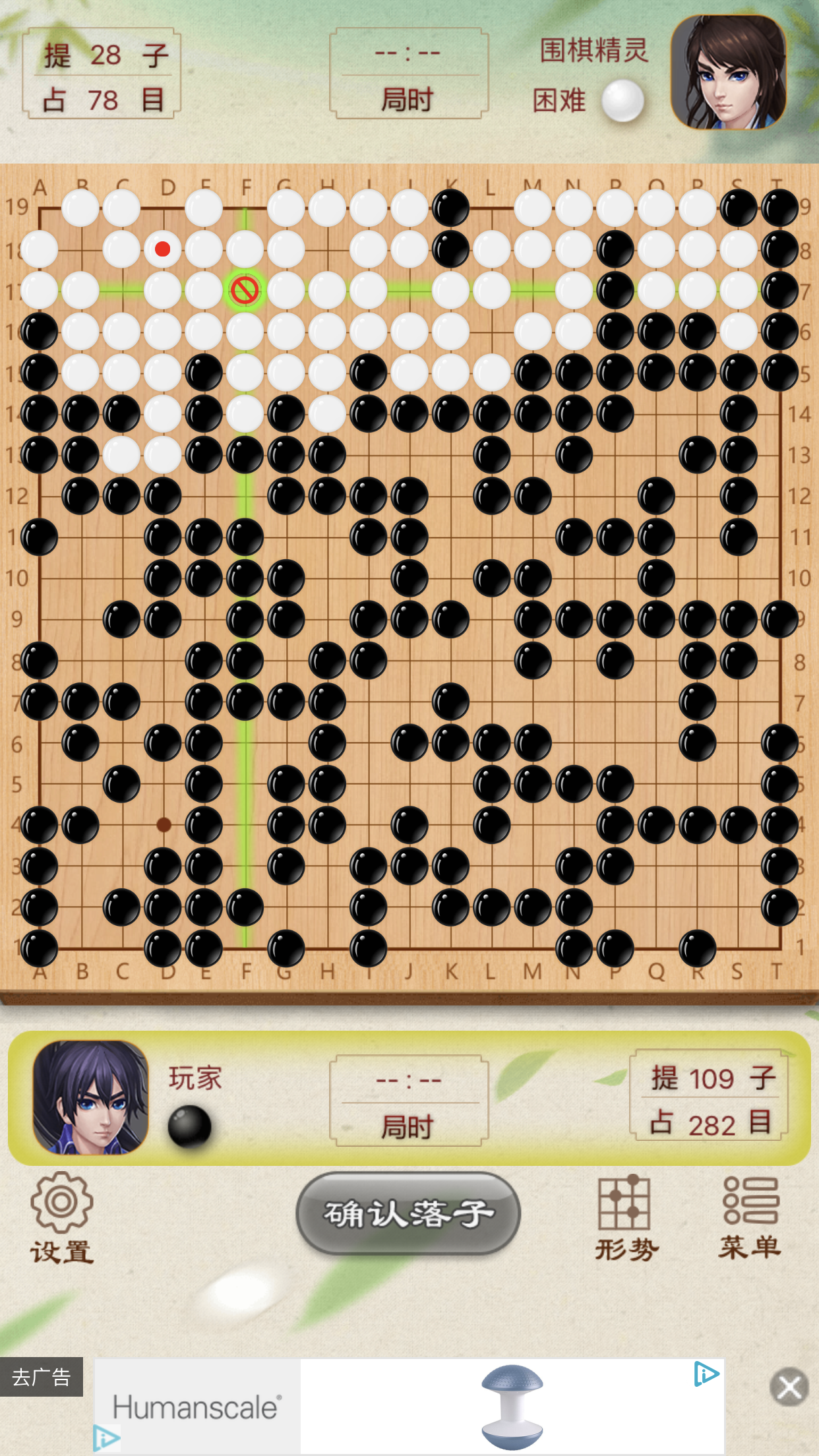The width and height of the screenshot is (819, 1456).
Task: Open 设置 settings gear
Action: coord(61,1217)
